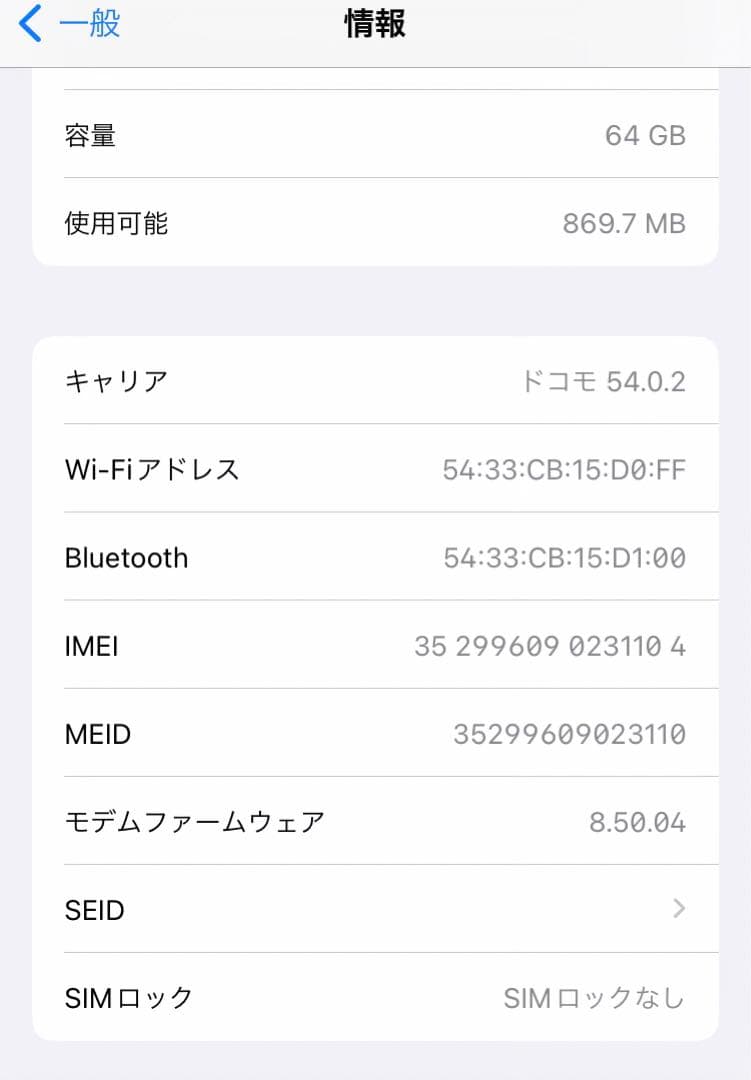
Task: Open SEID details
Action: tap(375, 909)
